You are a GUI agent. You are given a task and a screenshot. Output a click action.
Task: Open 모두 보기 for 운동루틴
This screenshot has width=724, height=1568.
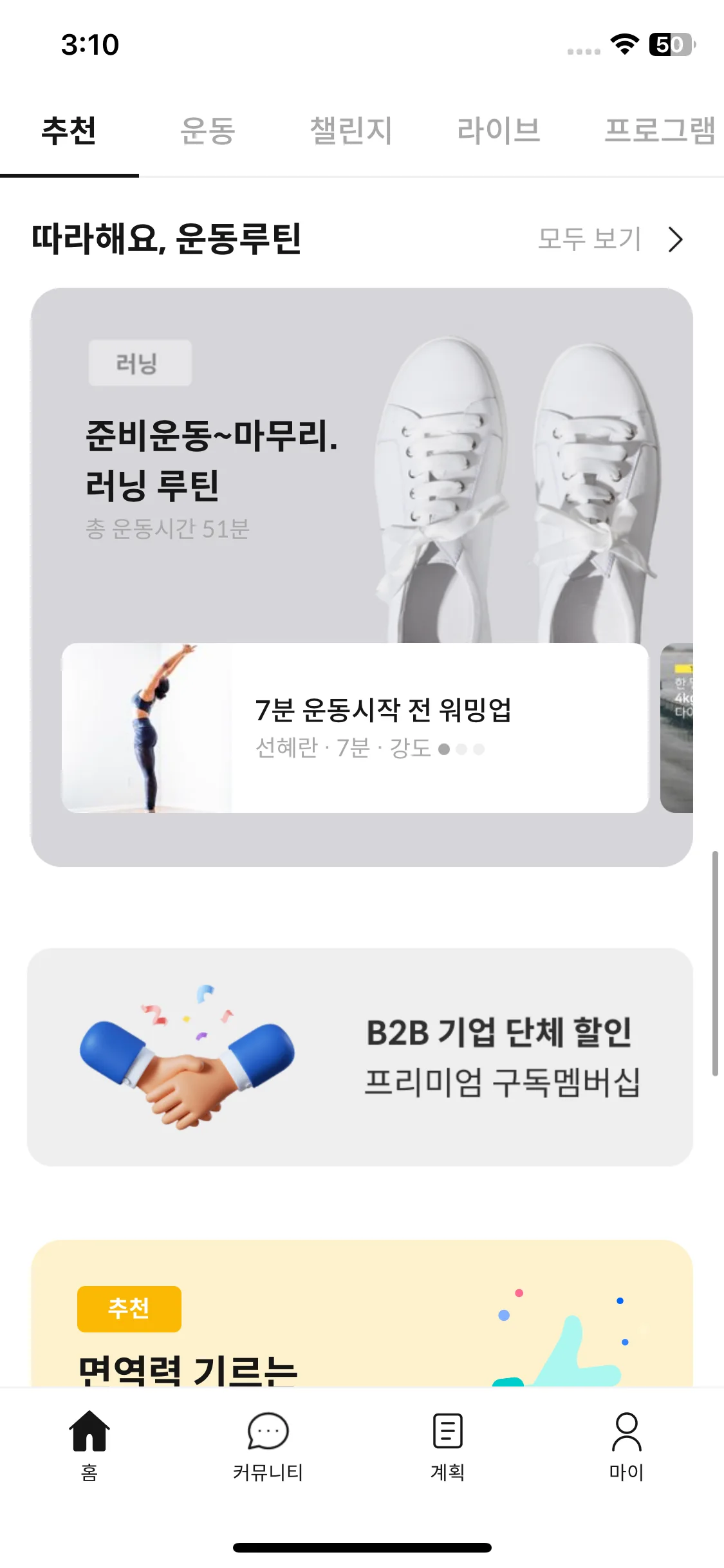[x=609, y=239]
